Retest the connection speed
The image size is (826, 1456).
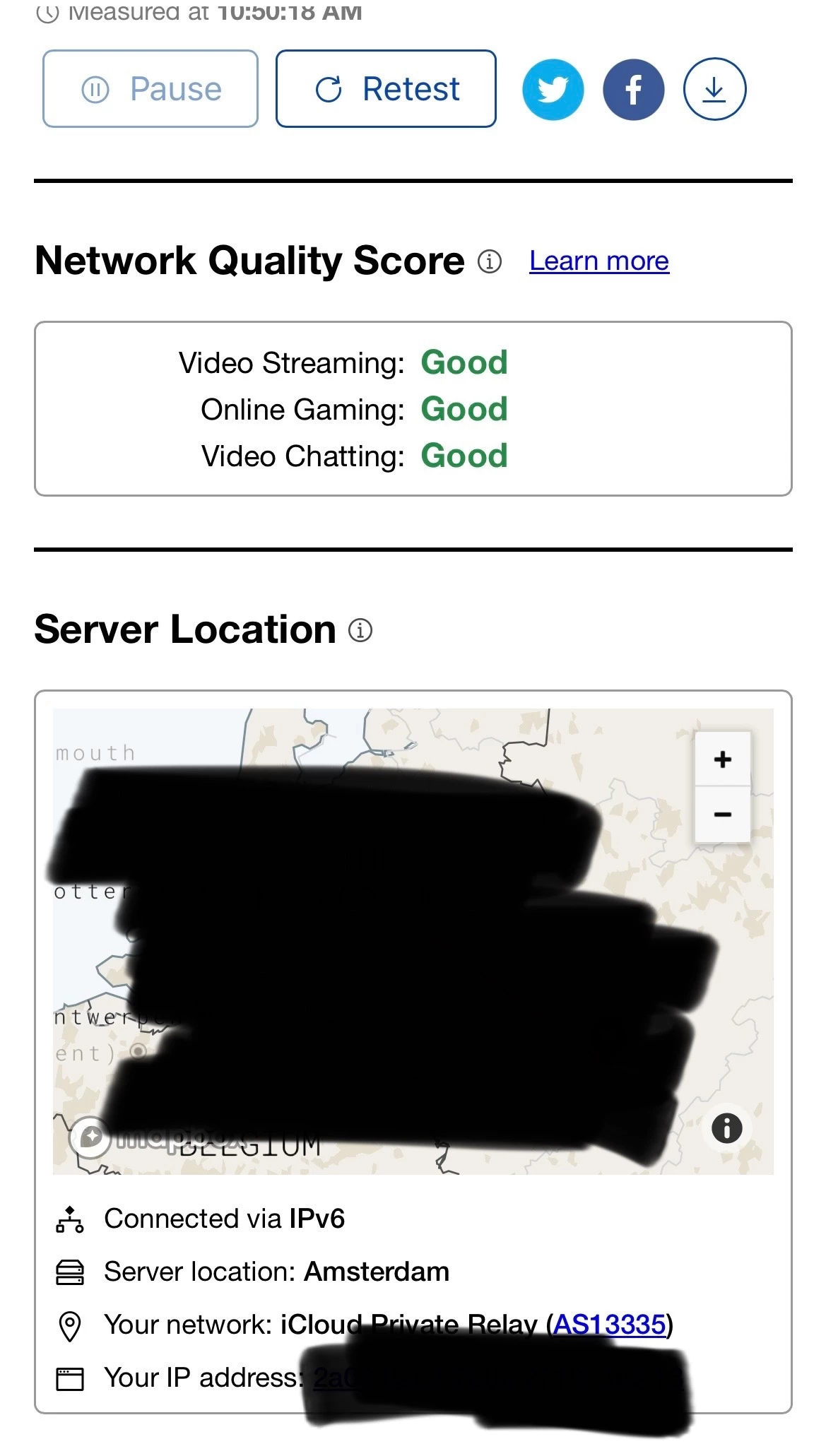click(386, 89)
